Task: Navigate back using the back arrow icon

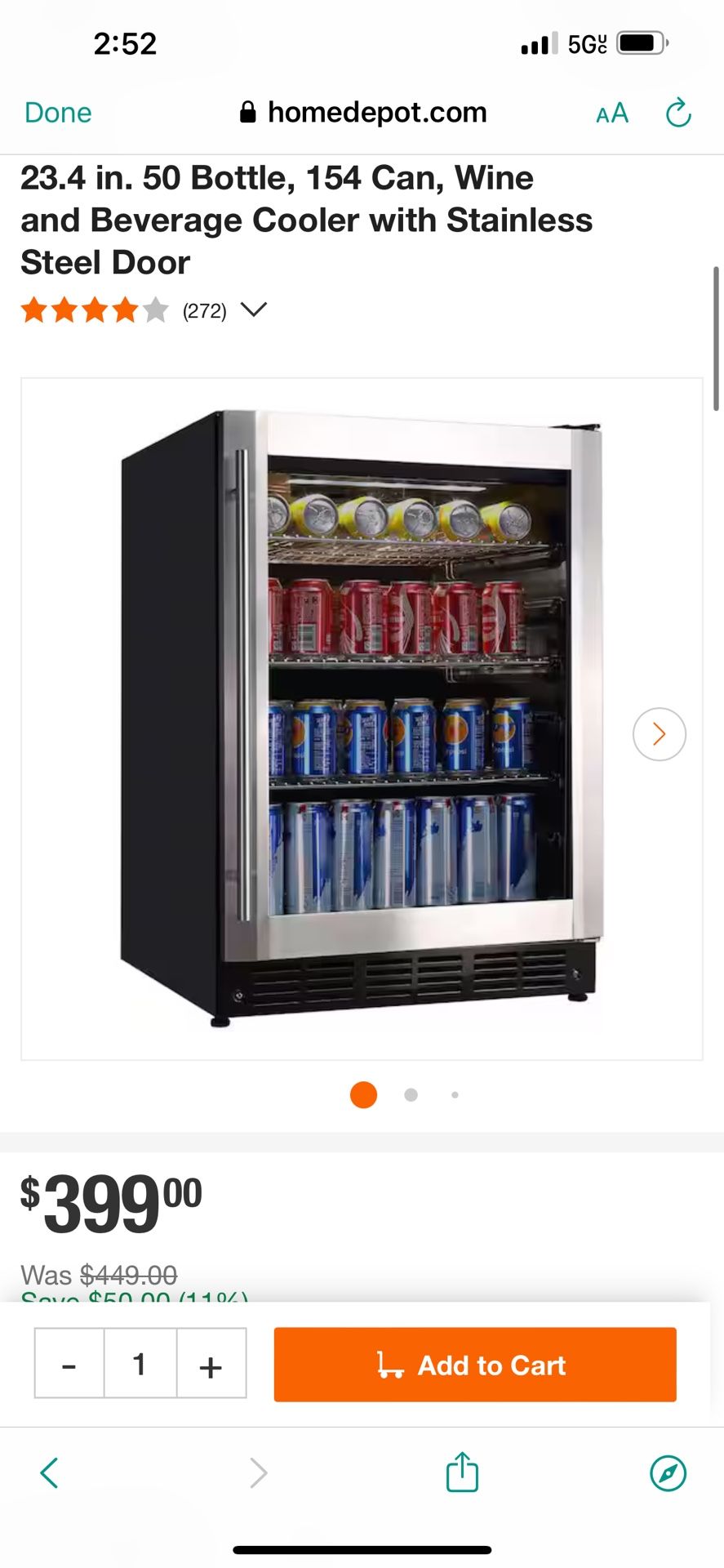Action: click(x=49, y=1472)
